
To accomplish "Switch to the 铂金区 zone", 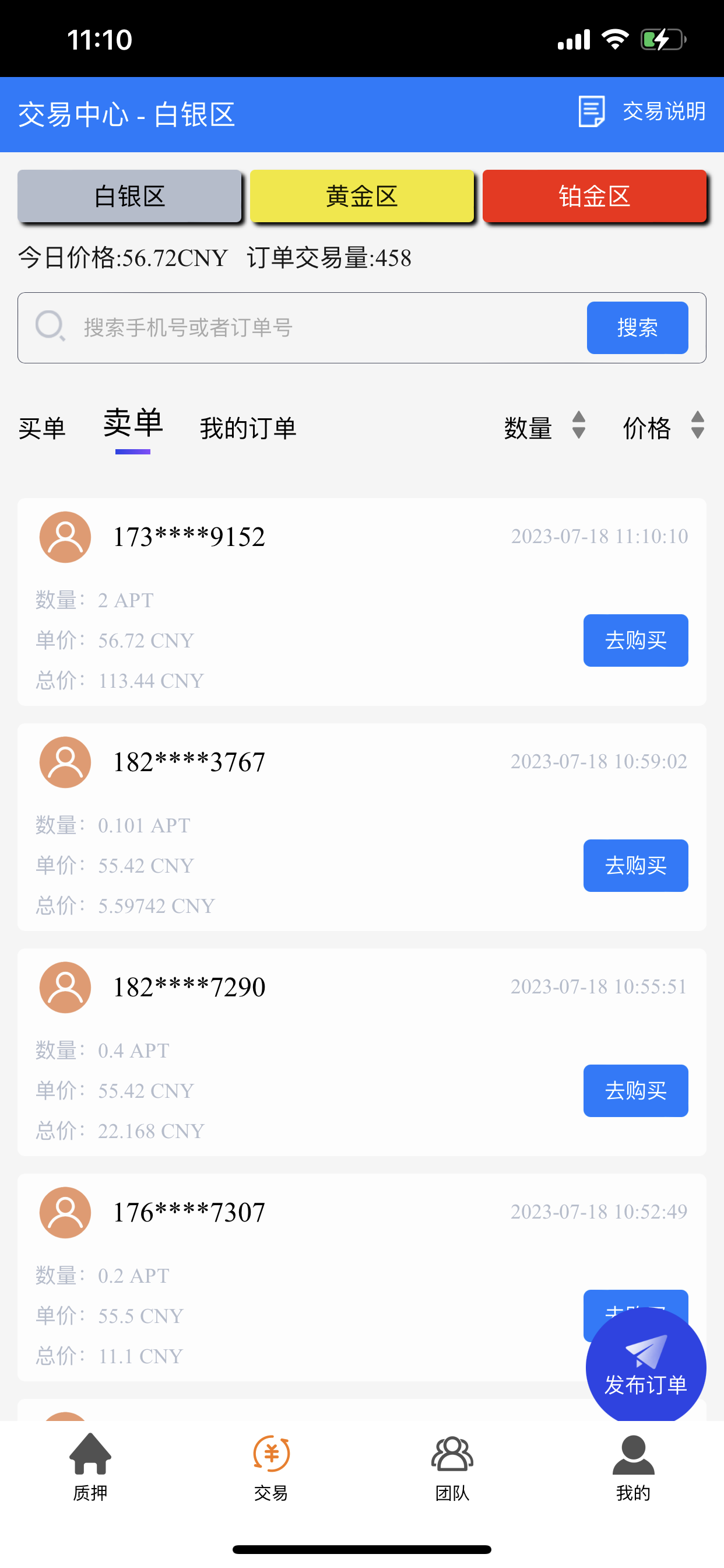I will click(x=595, y=196).
